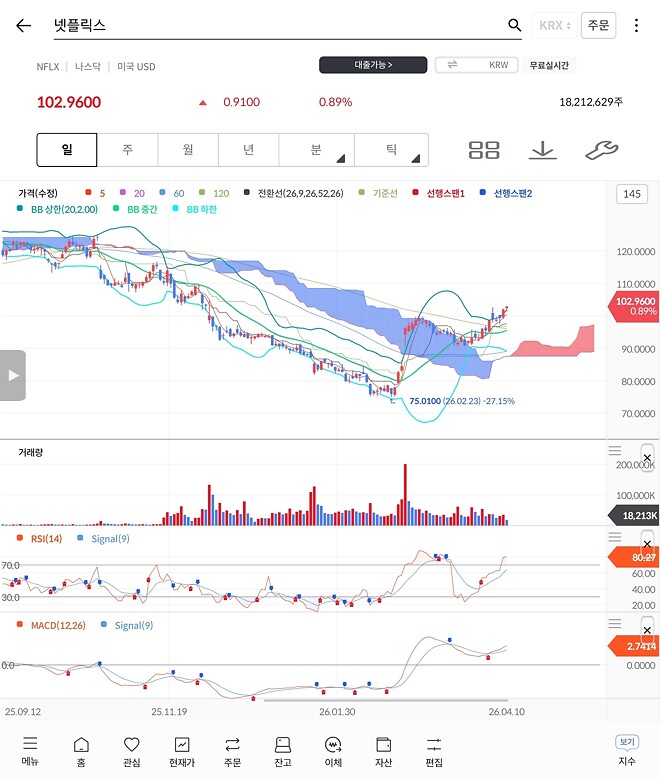The width and height of the screenshot is (660, 779).
Task: Download the chart with the download icon
Action: 542,150
